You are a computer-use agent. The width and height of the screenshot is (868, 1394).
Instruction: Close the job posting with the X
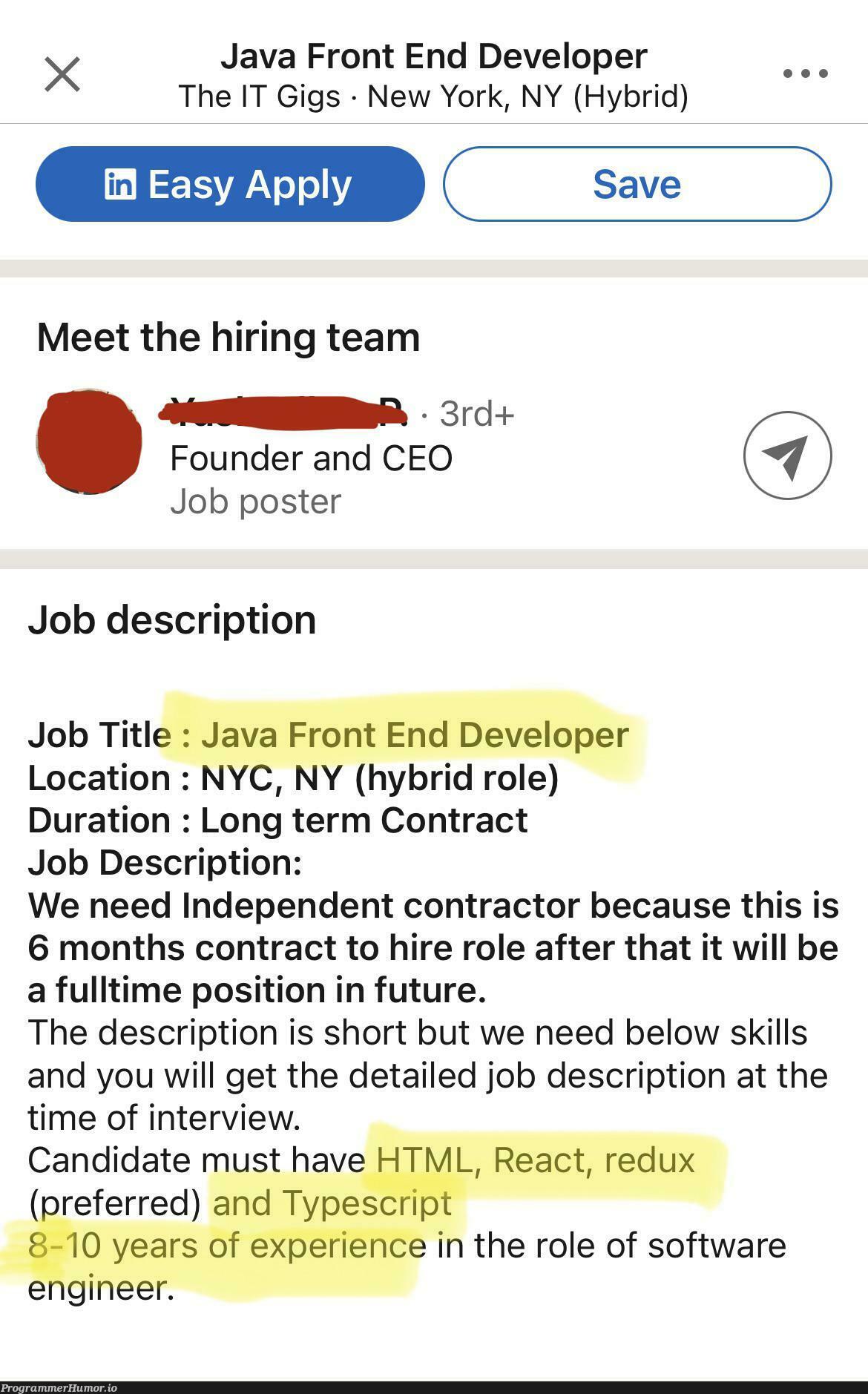[63, 72]
